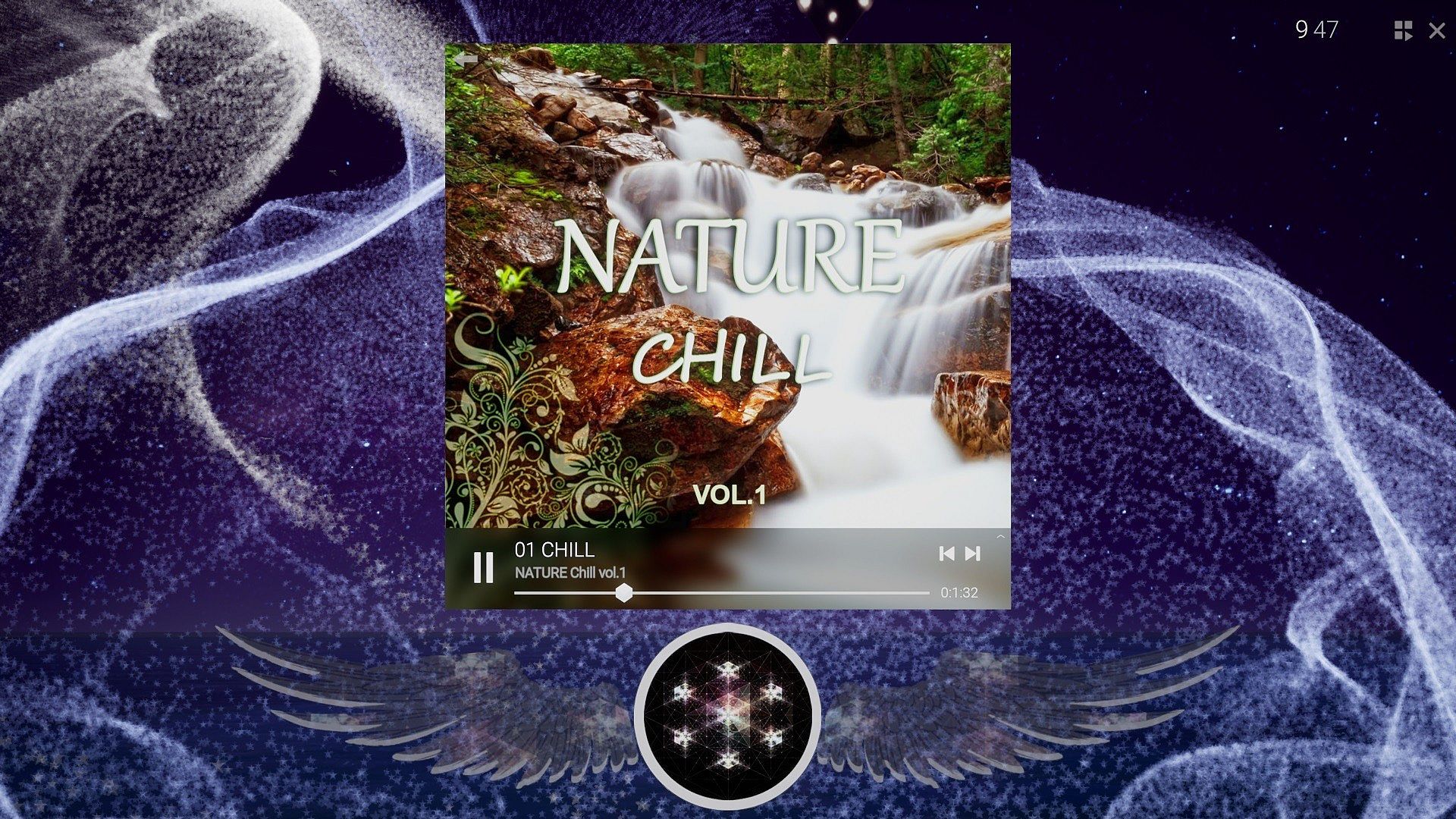The width and height of the screenshot is (1456, 819).
Task: Go back using the album art arrow
Action: pos(466,59)
